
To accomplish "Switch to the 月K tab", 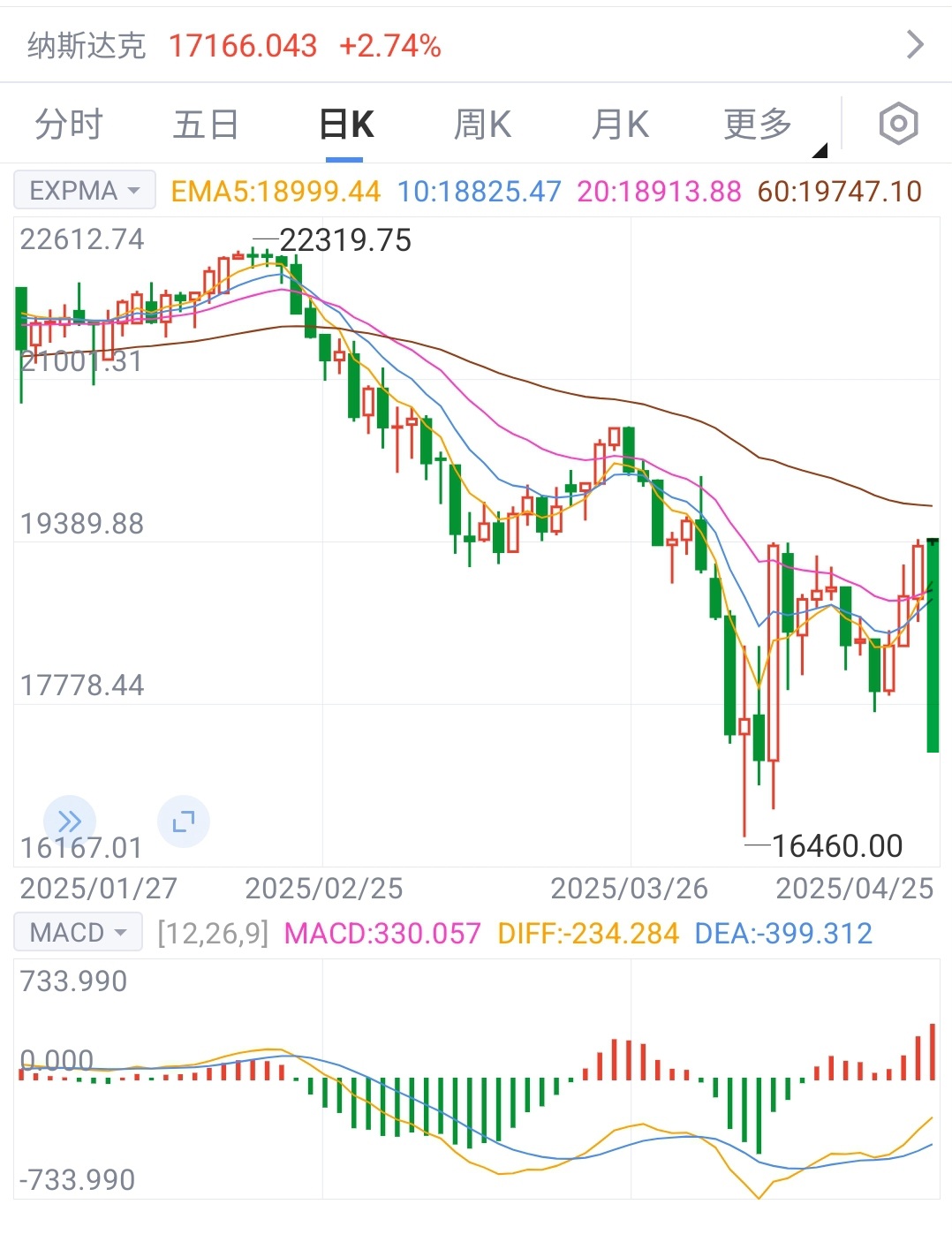I will point(620,125).
